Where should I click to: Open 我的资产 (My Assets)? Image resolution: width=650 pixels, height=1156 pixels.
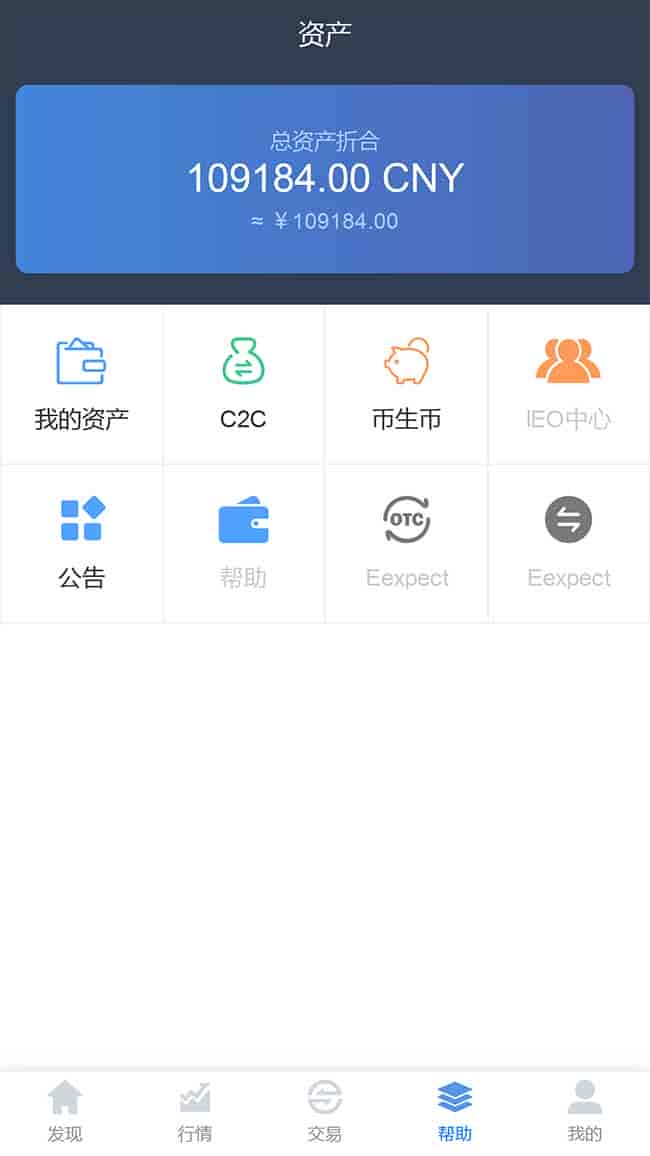coord(81,384)
